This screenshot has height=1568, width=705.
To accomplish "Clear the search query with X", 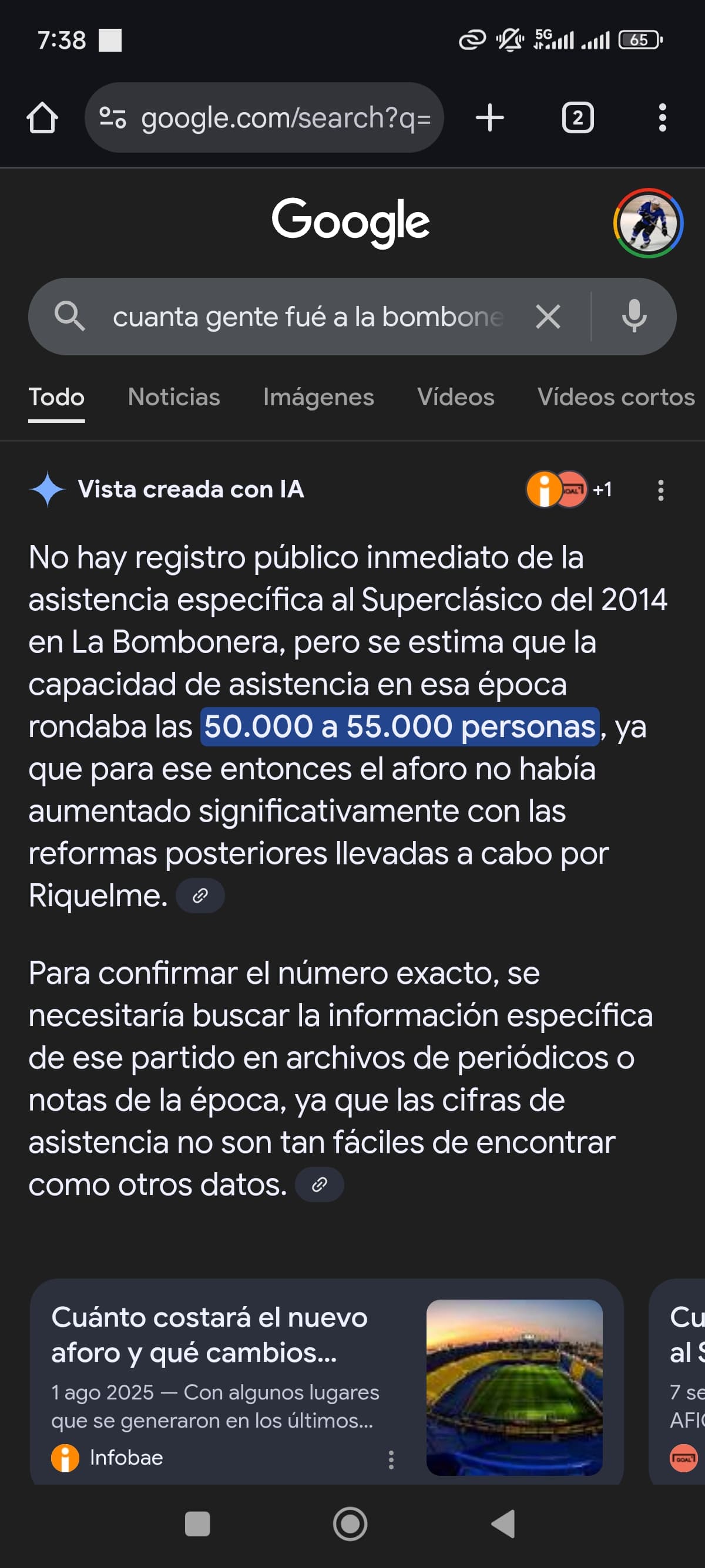I will 548,317.
